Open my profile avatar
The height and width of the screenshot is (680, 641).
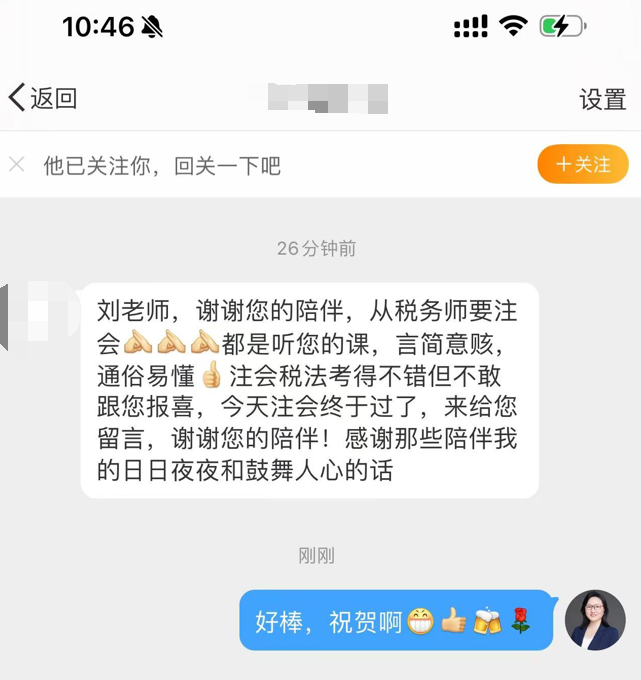point(595,620)
